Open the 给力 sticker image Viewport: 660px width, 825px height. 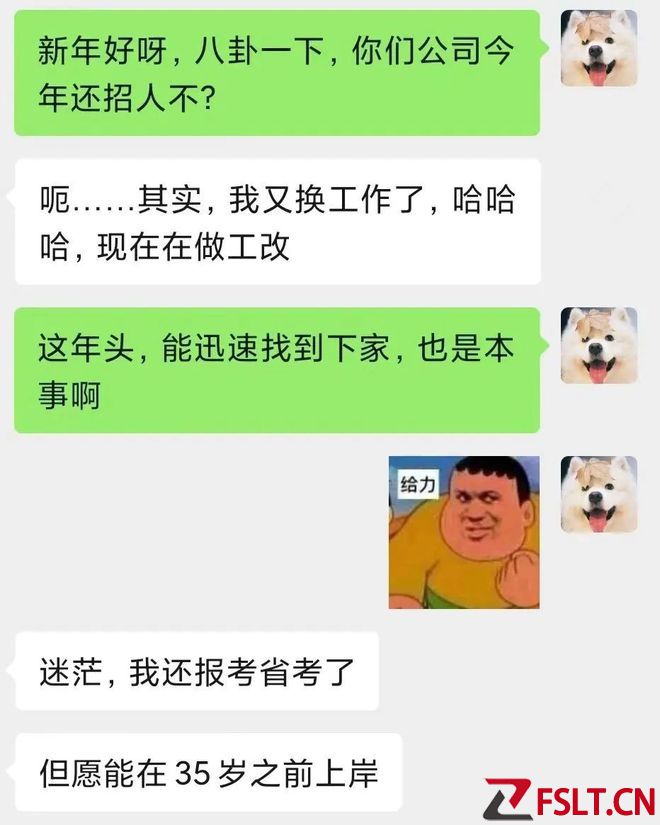[x=464, y=532]
